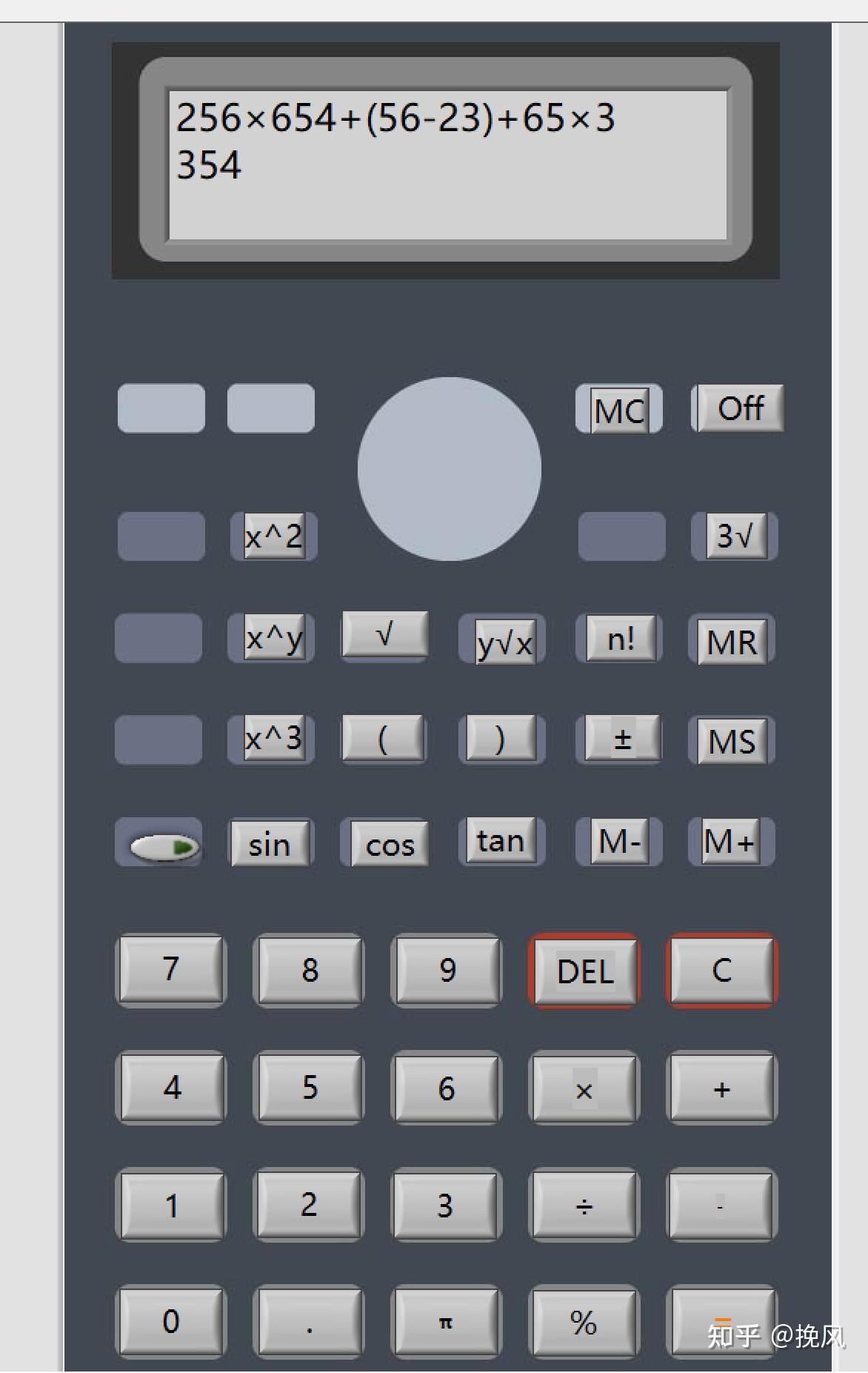
Task: Clear memory with the MC key
Action: click(x=620, y=410)
